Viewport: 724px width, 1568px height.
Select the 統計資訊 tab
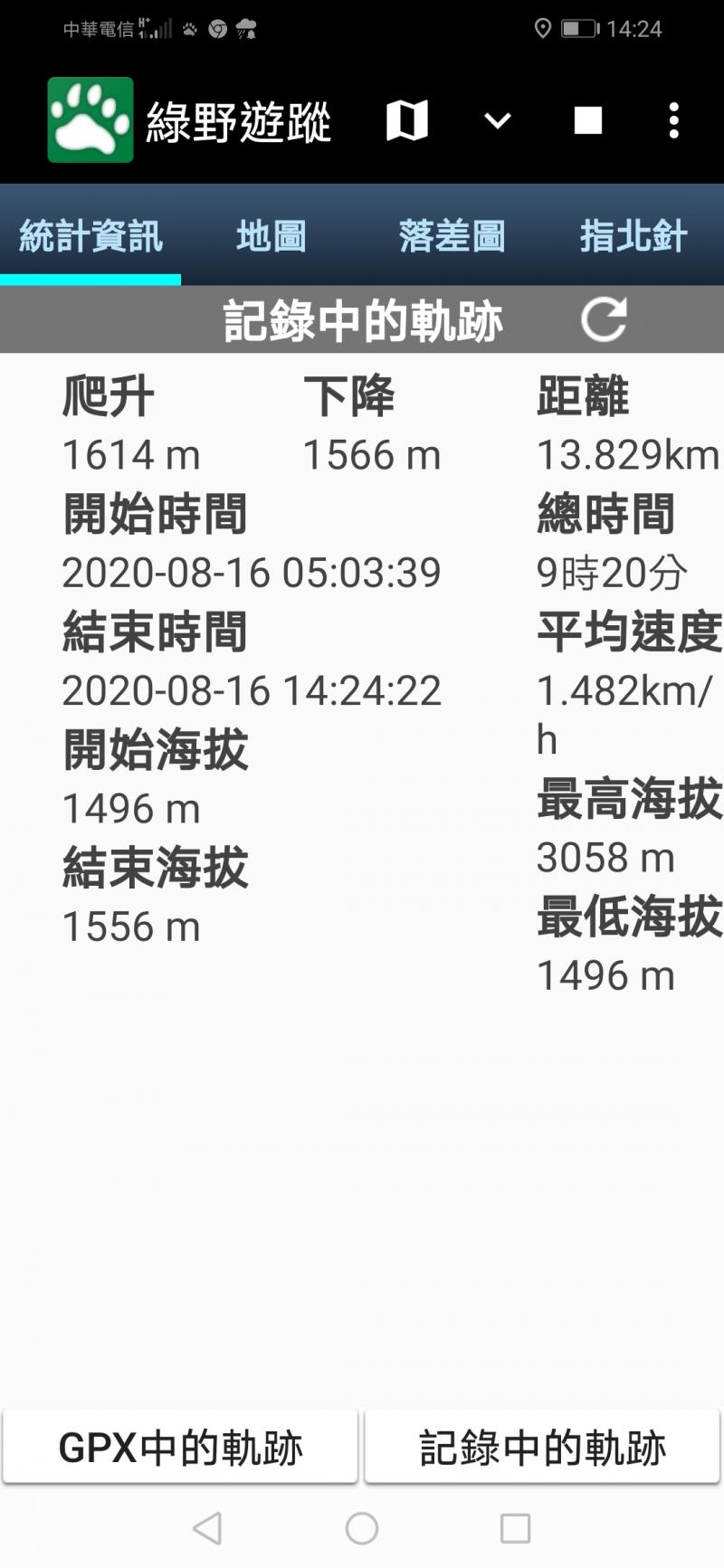point(90,236)
